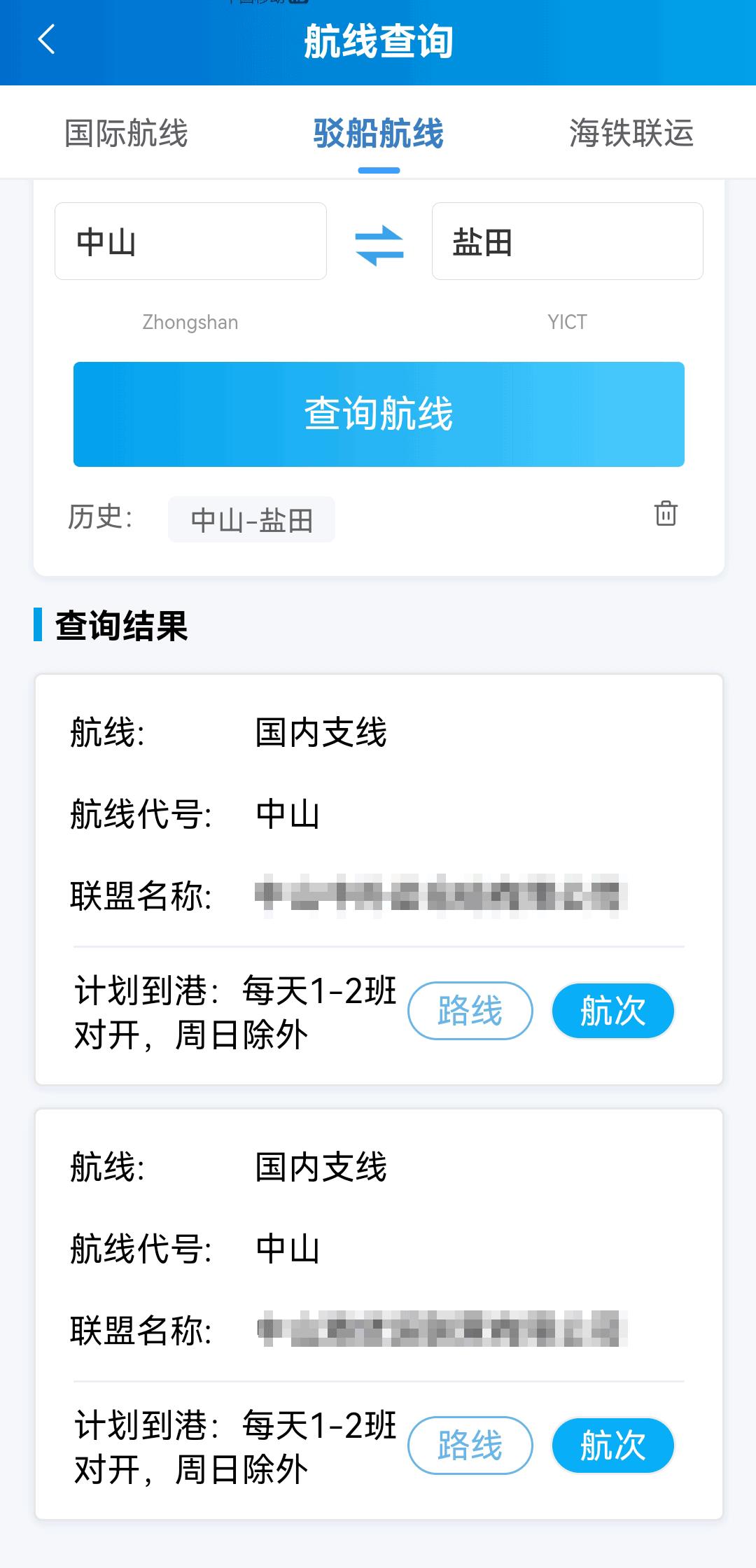This screenshot has height=1568, width=756.
Task: View 航次 in the second result card
Action: coord(612,1445)
